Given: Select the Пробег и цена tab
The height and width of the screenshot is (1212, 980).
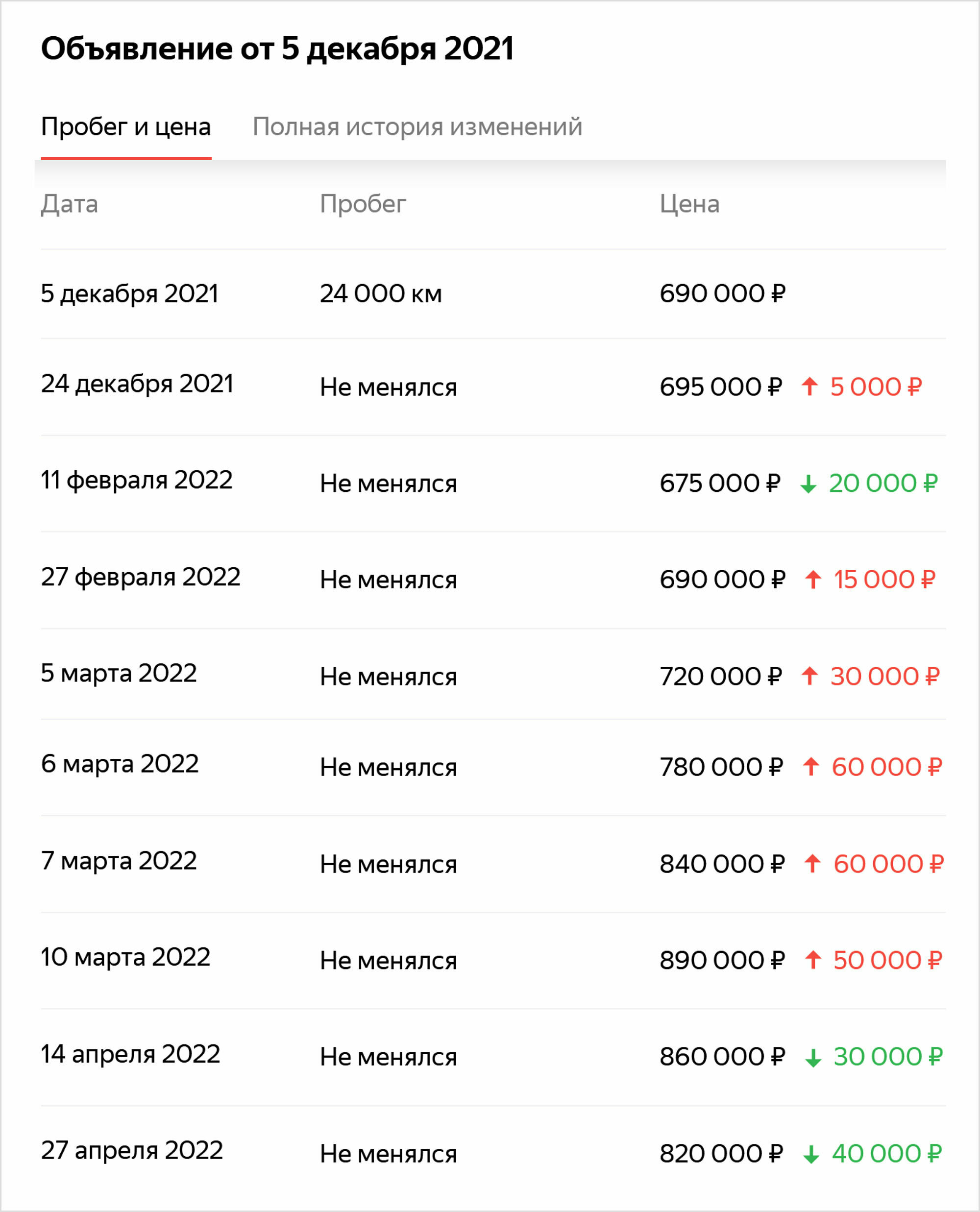Looking at the screenshot, I should point(126,127).
